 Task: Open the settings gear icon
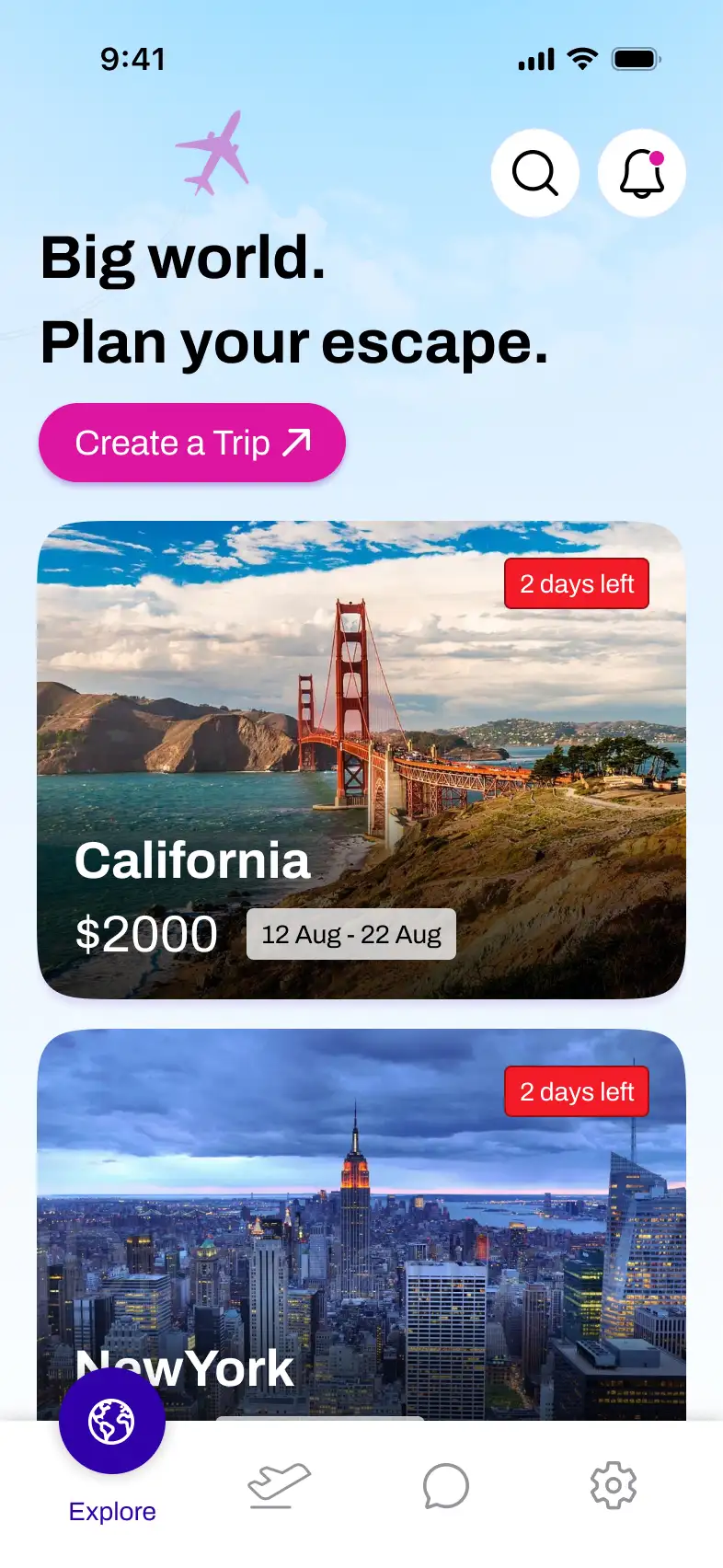pyautogui.click(x=612, y=1485)
